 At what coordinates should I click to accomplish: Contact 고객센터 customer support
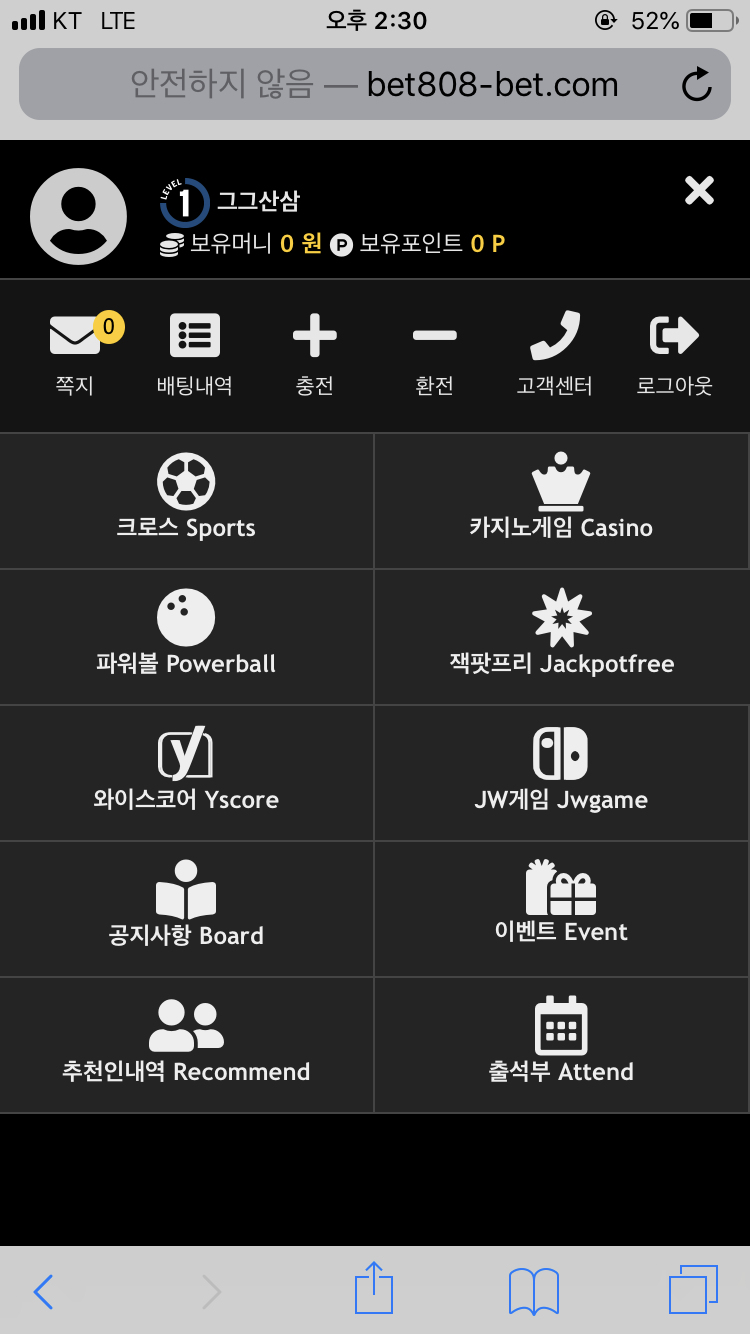point(555,354)
